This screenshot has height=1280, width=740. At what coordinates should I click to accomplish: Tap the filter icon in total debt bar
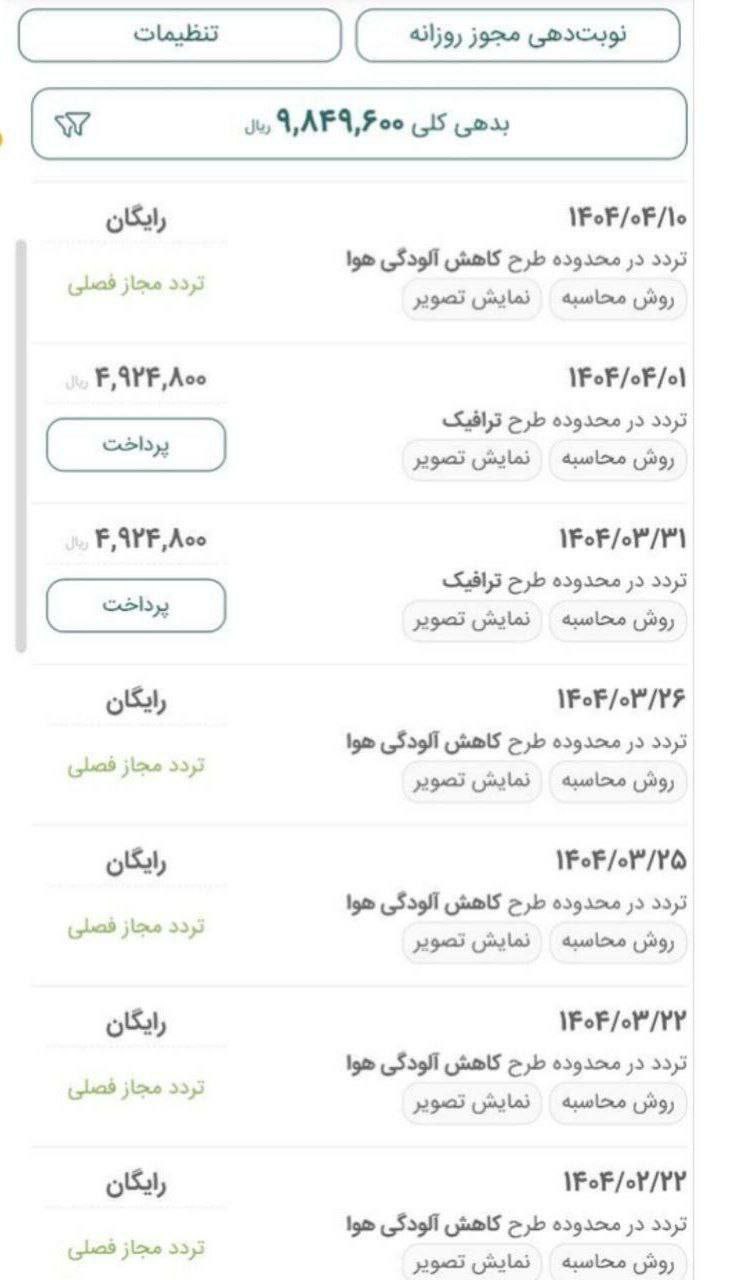click(73, 125)
